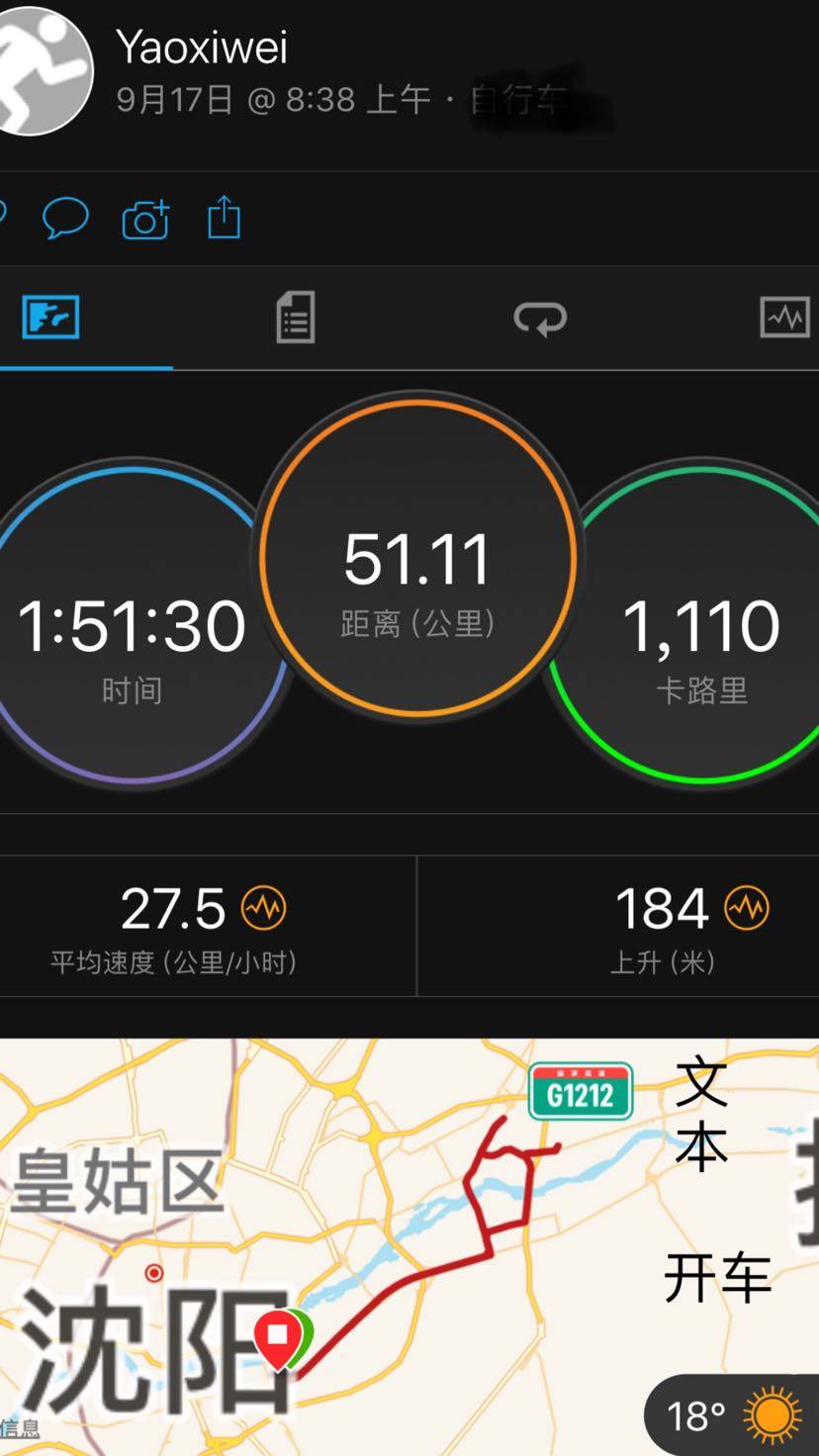
Task: Switch to the details list tab
Action: pos(295,318)
